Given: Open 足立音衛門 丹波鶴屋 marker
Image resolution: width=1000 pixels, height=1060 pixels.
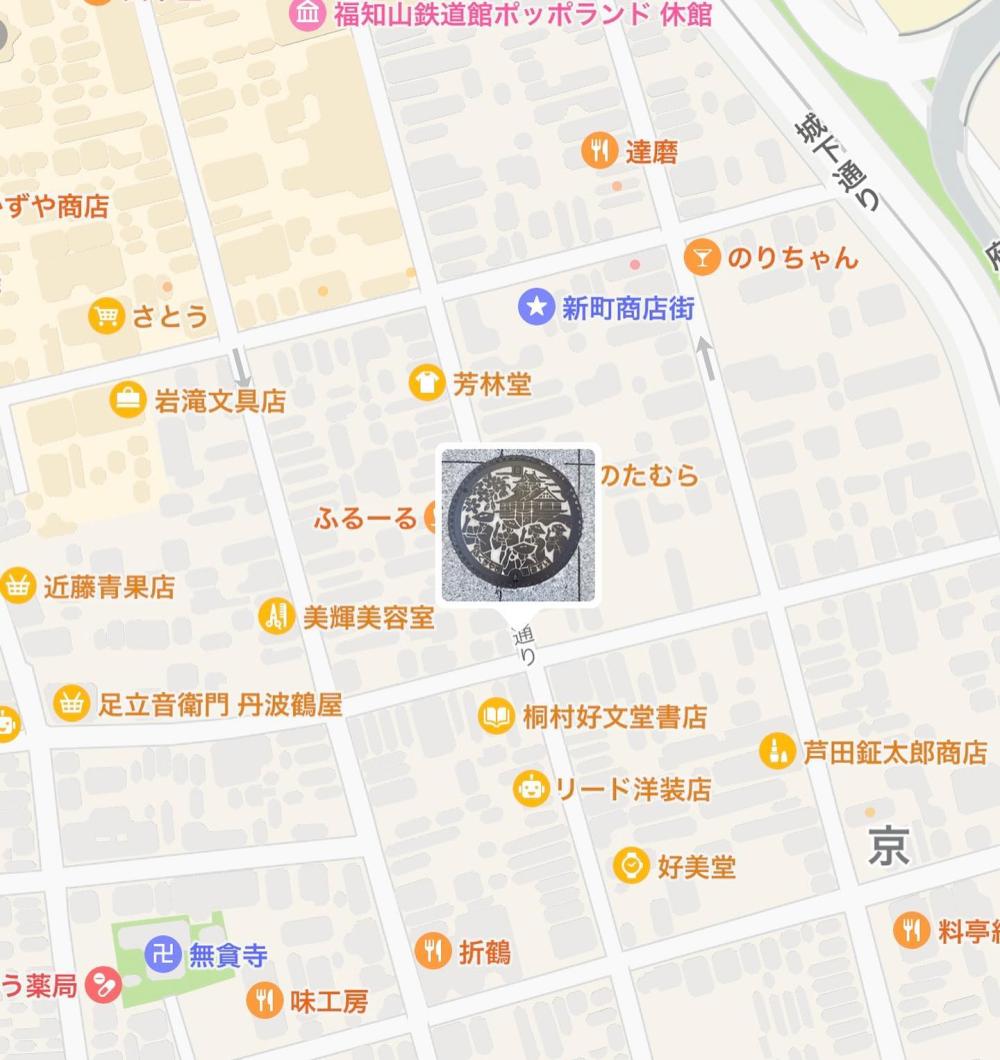Looking at the screenshot, I should click(x=70, y=704).
